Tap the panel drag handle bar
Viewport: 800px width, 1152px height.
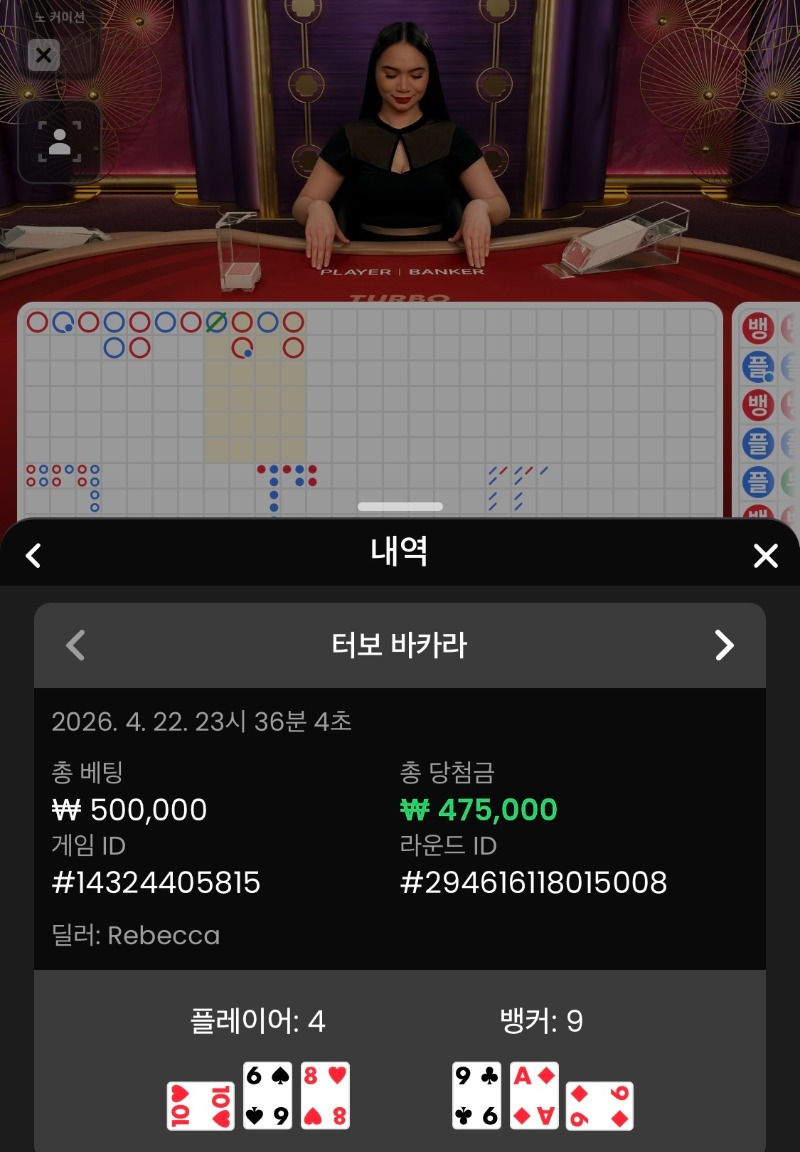coord(400,507)
